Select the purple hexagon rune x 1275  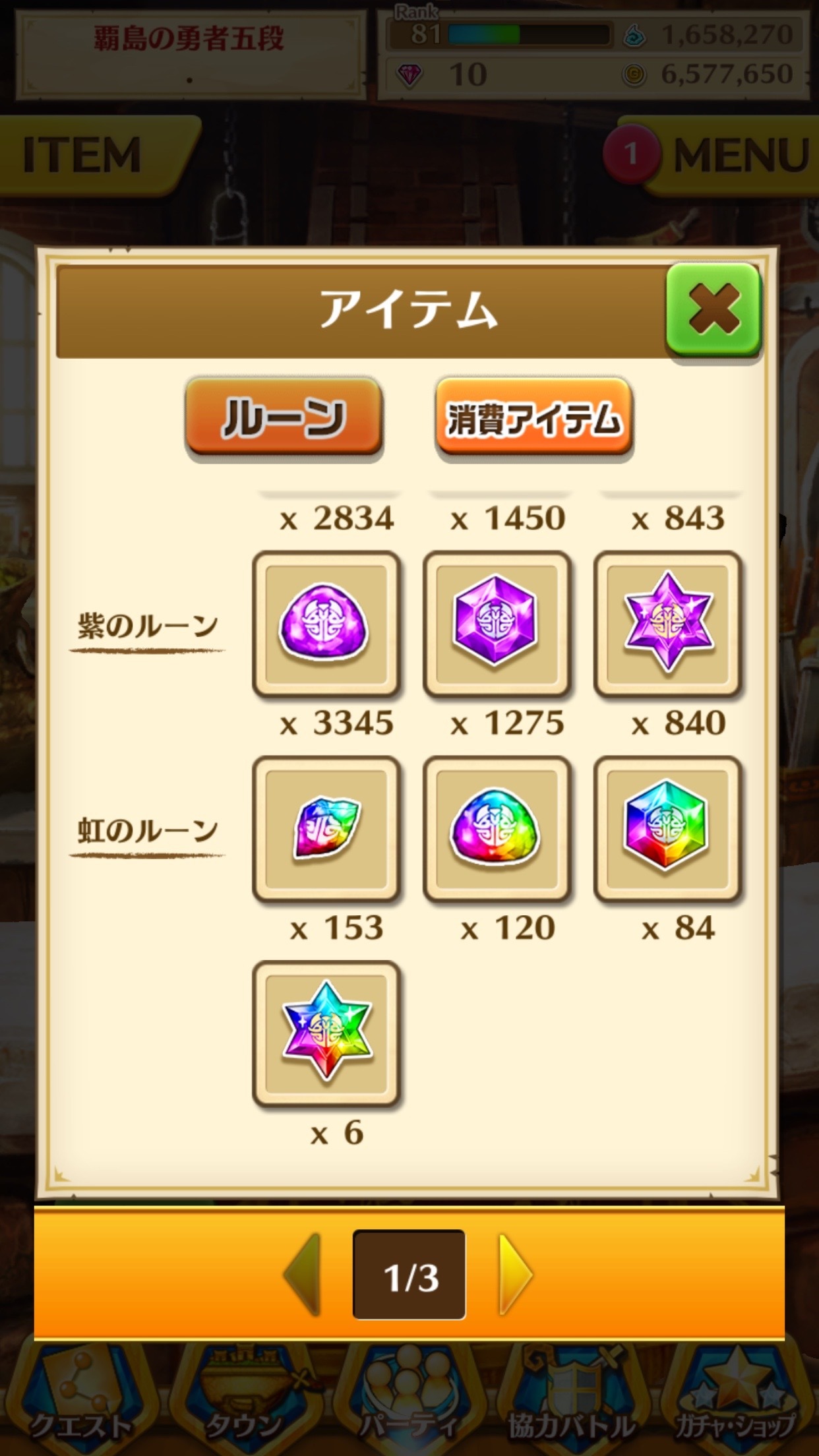click(497, 624)
